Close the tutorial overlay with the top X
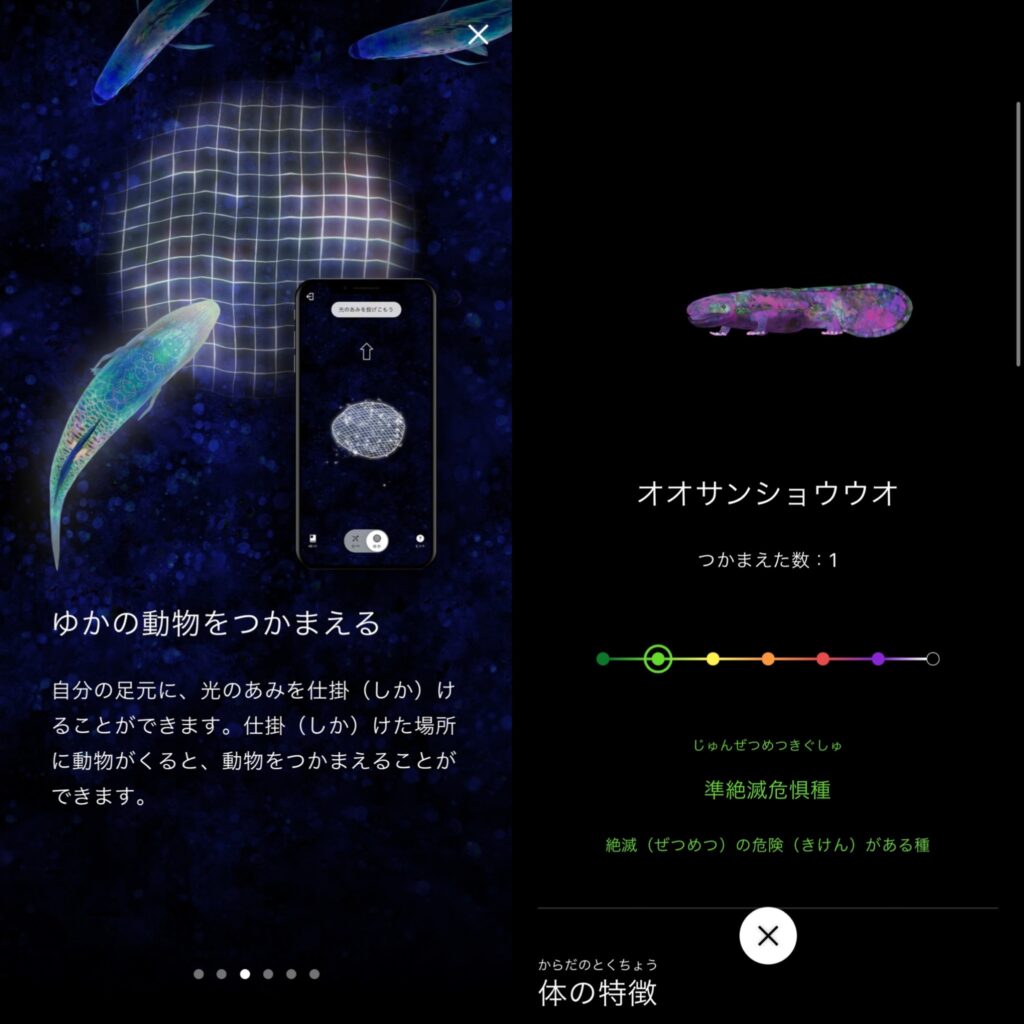 coord(478,35)
